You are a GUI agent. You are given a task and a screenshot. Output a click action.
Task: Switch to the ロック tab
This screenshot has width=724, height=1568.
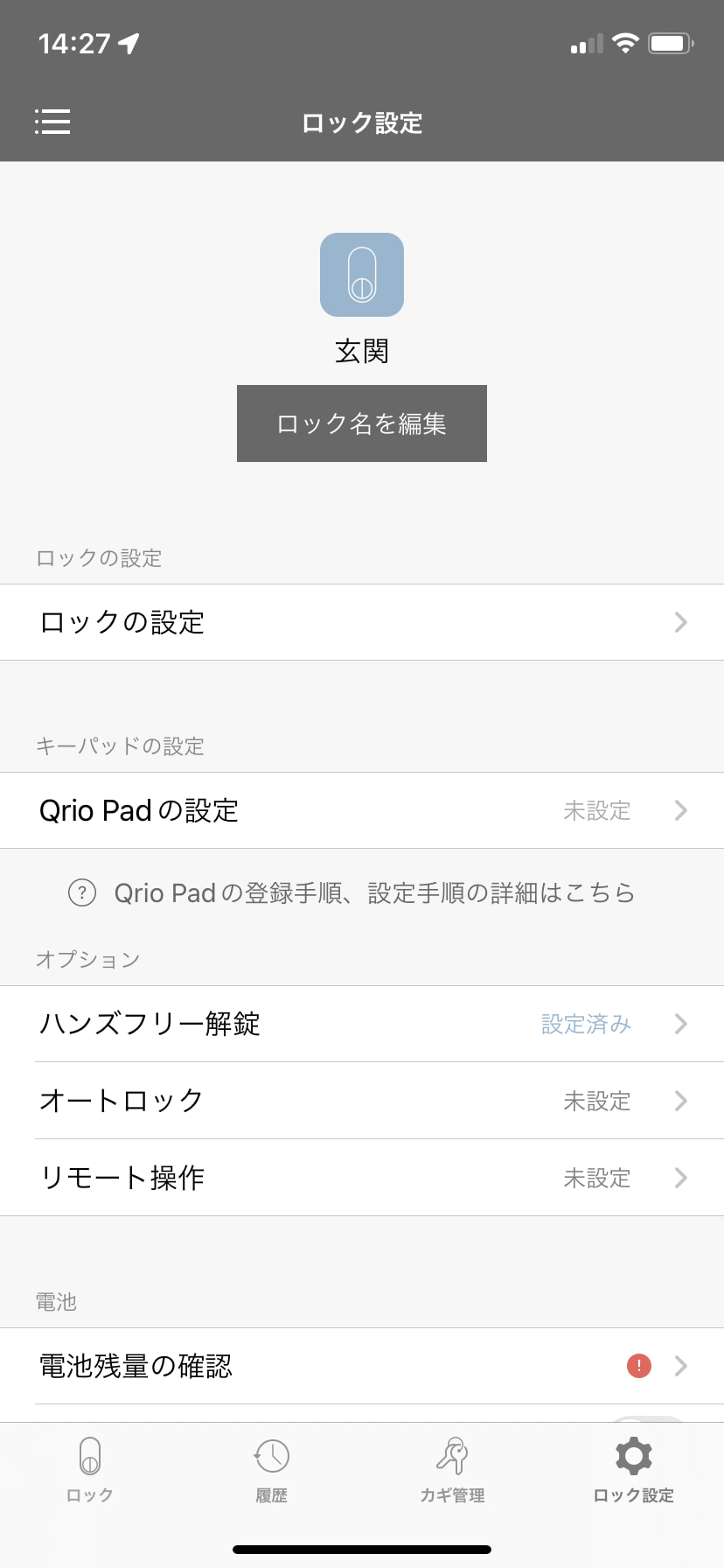click(90, 1470)
